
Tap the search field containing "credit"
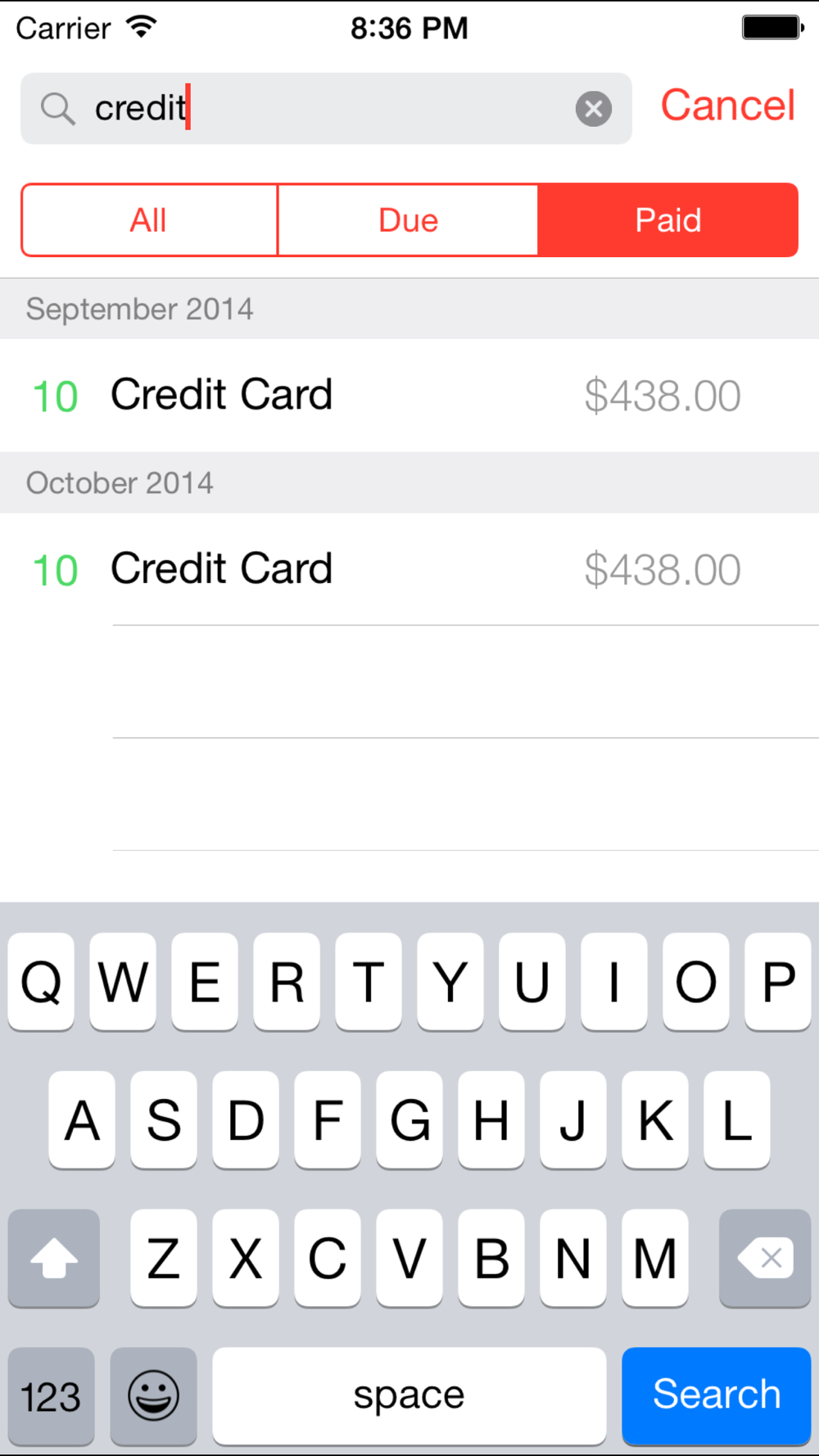point(326,108)
